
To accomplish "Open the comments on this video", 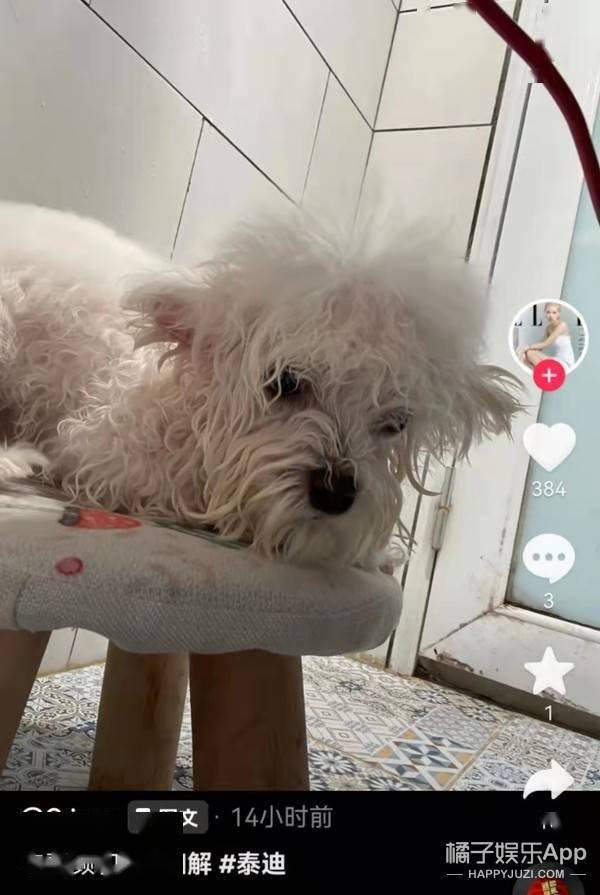I will pos(548,558).
